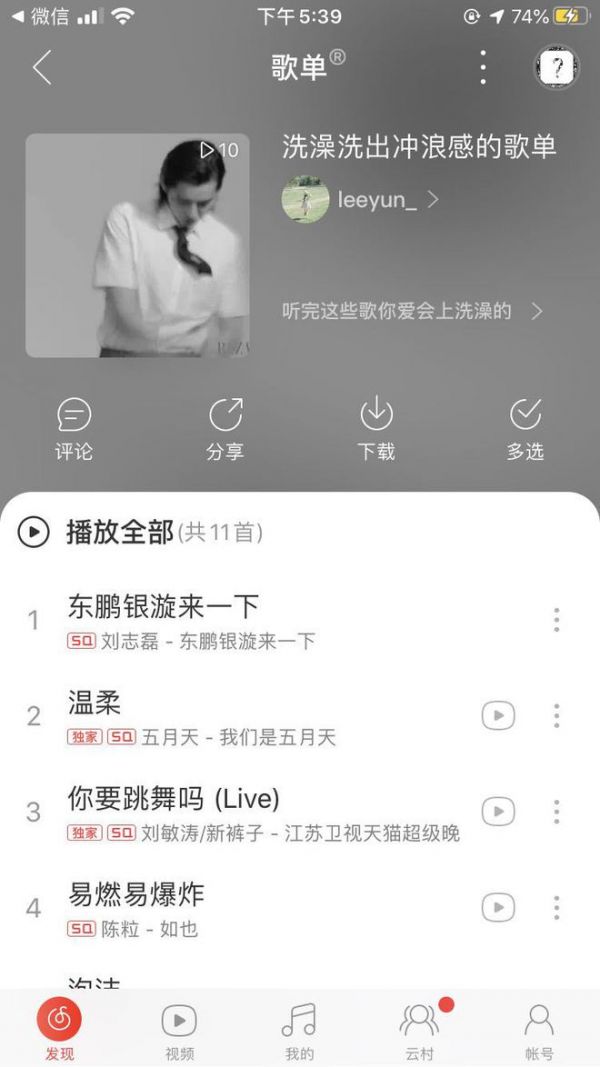Open the three-dot menu in the header
Image resolution: width=600 pixels, height=1067 pixels.
tap(483, 67)
